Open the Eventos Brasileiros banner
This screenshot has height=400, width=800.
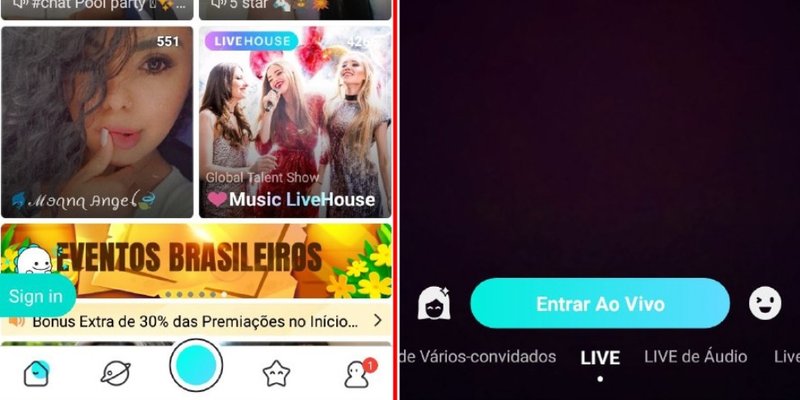(x=196, y=262)
